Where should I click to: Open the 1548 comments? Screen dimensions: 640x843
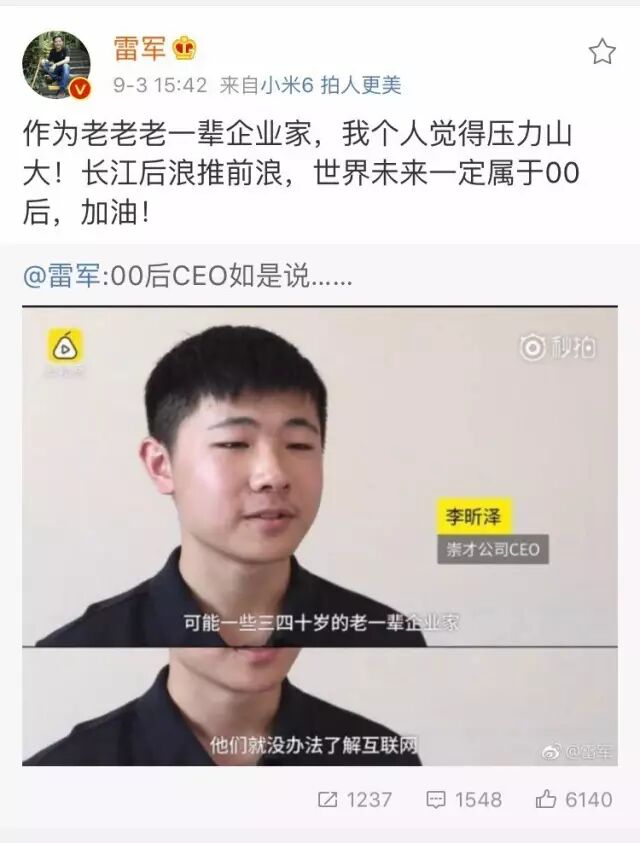click(x=463, y=799)
